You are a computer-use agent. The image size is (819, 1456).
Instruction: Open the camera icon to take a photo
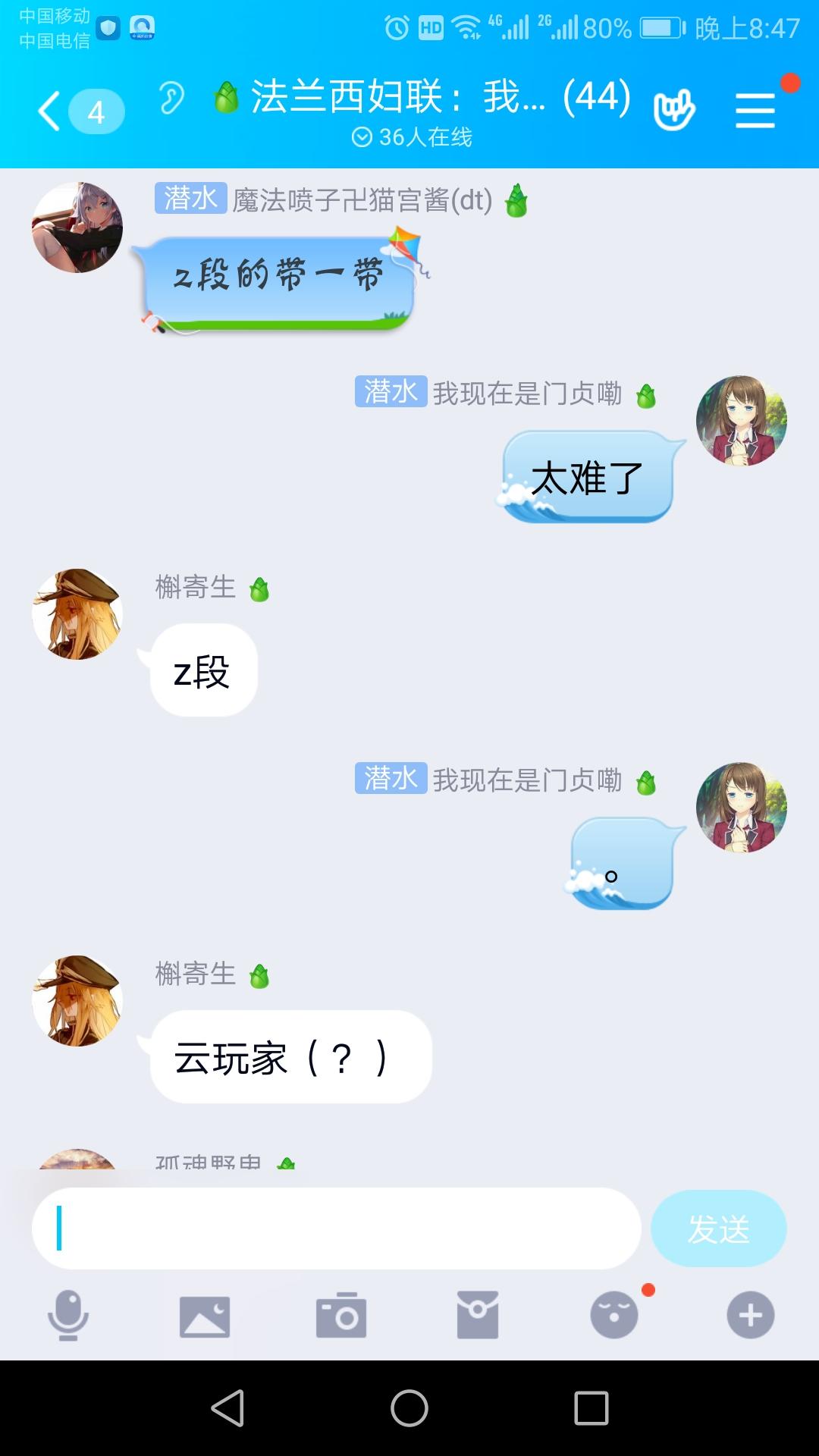click(x=341, y=1316)
